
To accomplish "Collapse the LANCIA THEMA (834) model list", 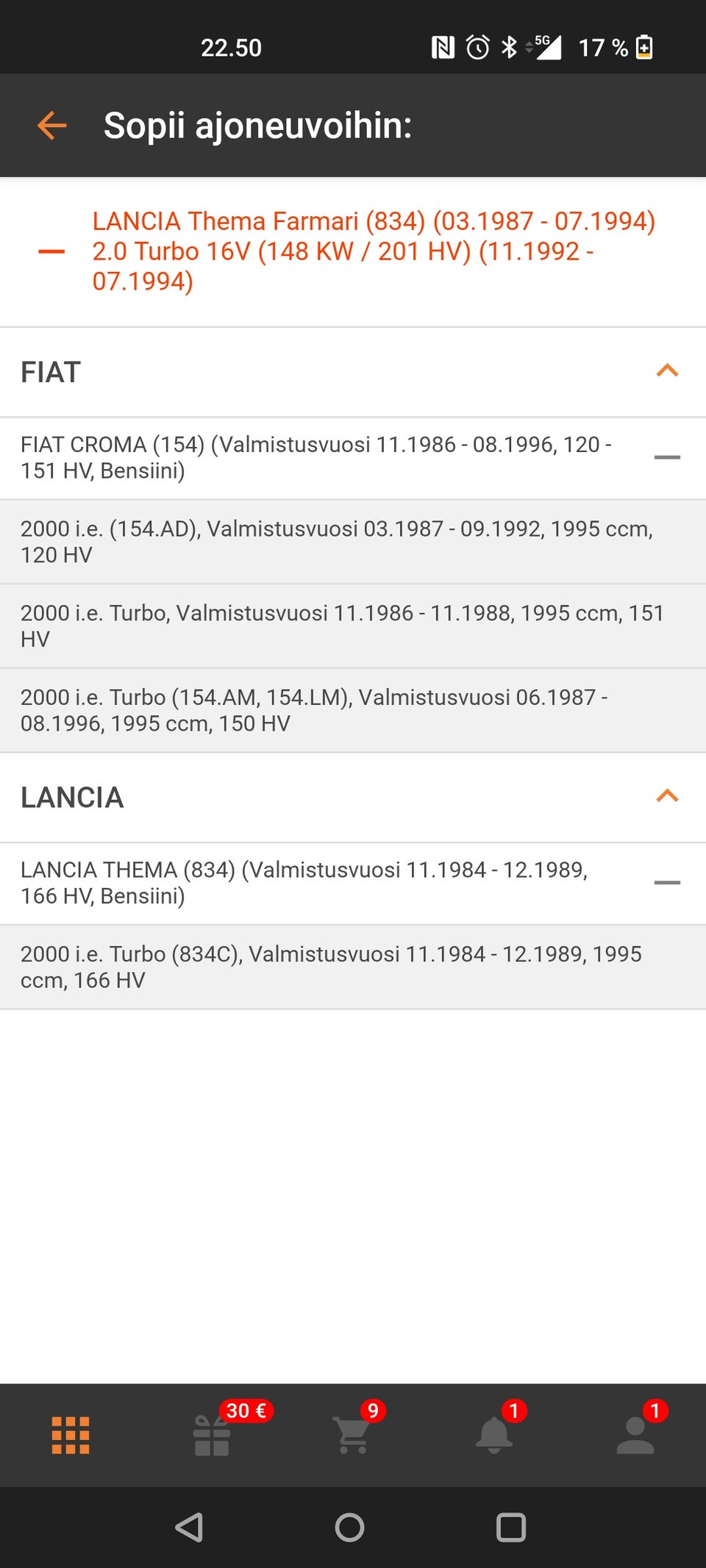I will [x=666, y=882].
